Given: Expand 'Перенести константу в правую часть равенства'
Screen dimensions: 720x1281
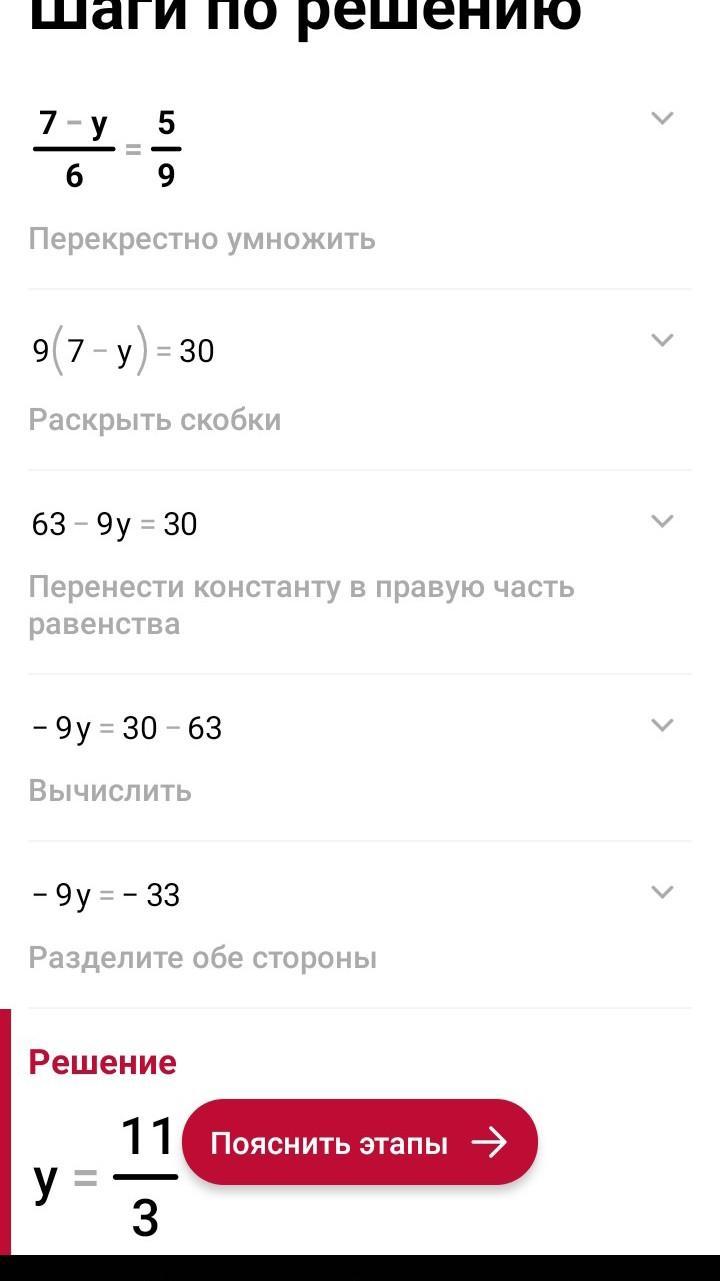Looking at the screenshot, I should [662, 522].
